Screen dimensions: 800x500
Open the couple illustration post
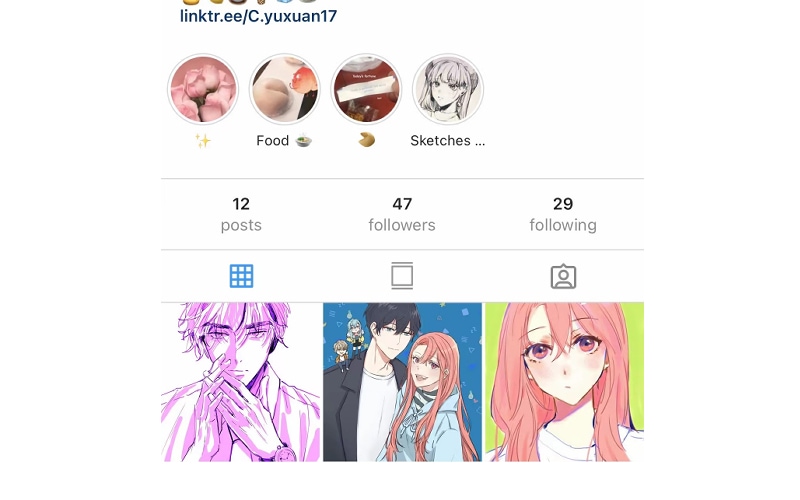tap(402, 382)
